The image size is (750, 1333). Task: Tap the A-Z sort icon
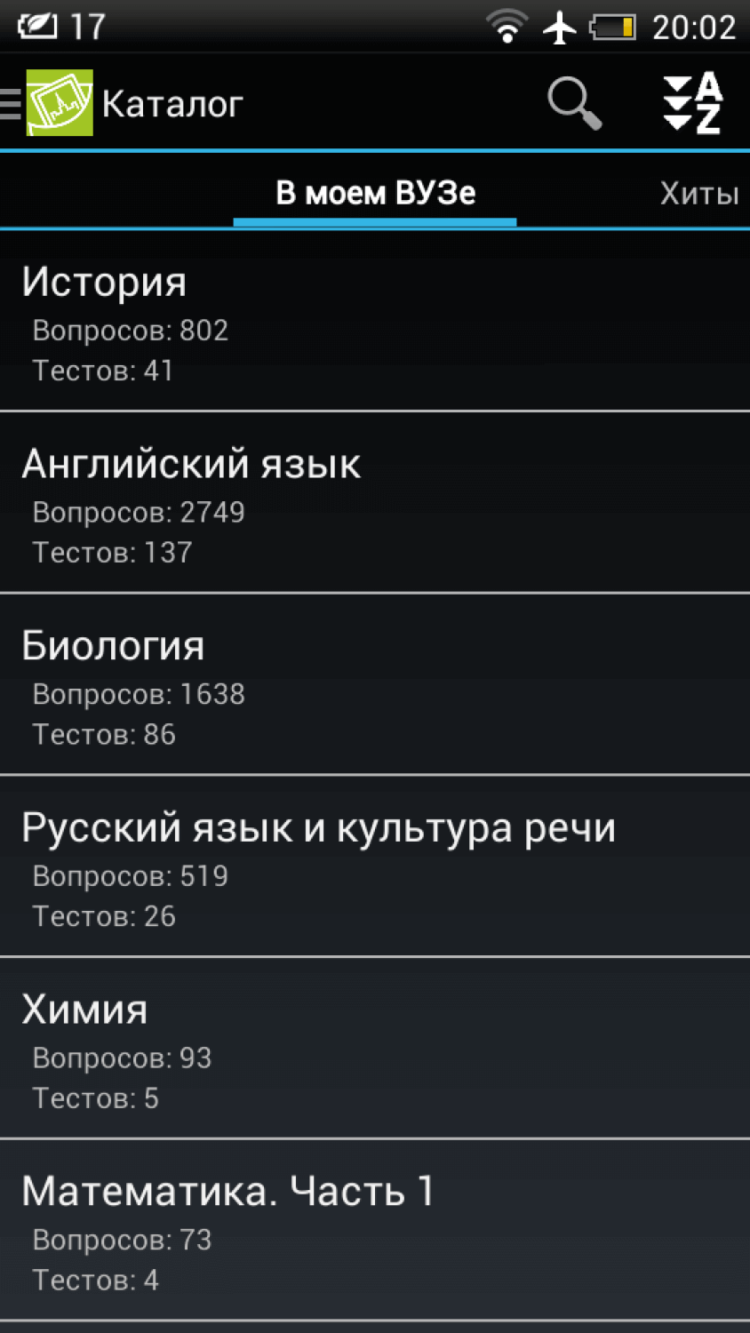tap(693, 103)
